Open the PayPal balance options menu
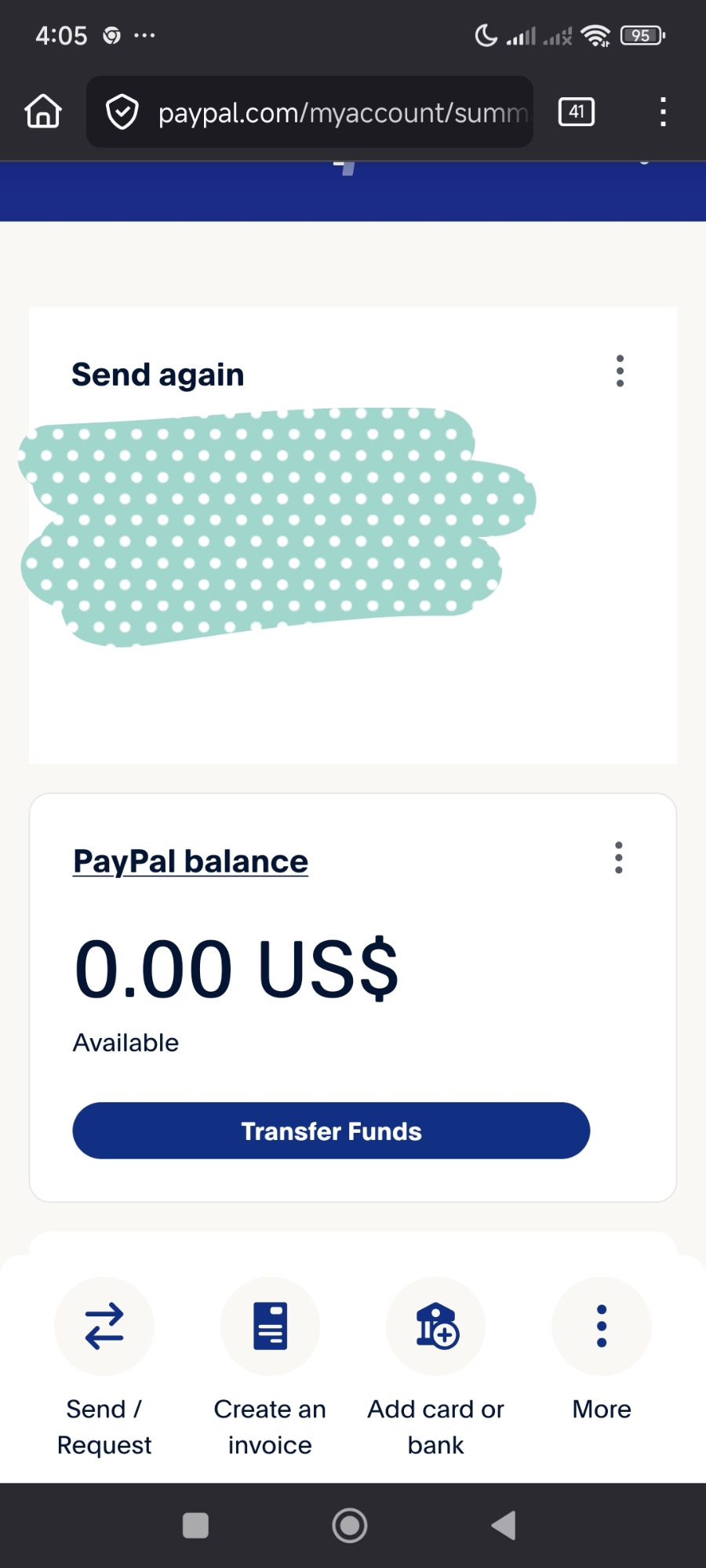 618,858
